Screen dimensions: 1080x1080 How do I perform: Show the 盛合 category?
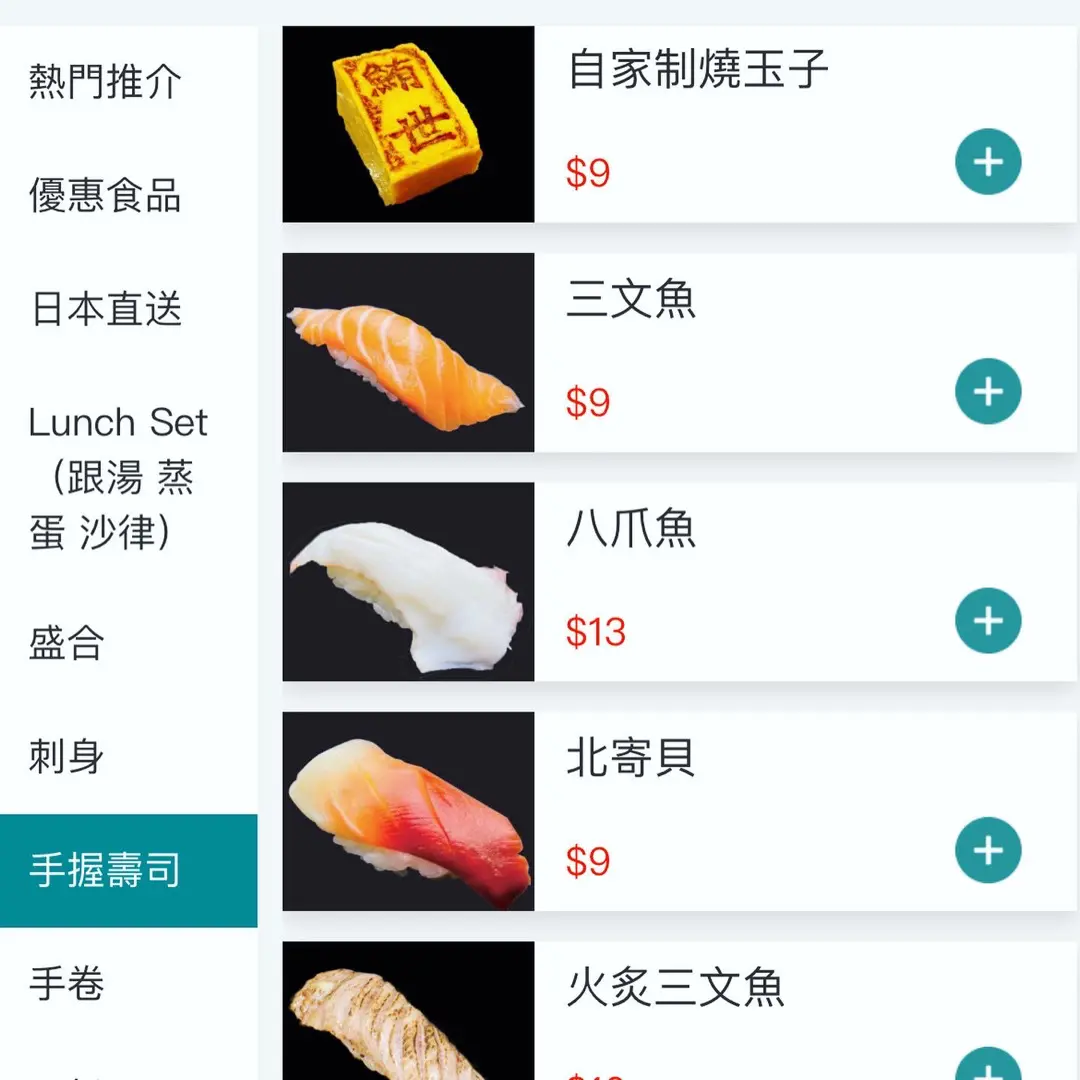(67, 643)
